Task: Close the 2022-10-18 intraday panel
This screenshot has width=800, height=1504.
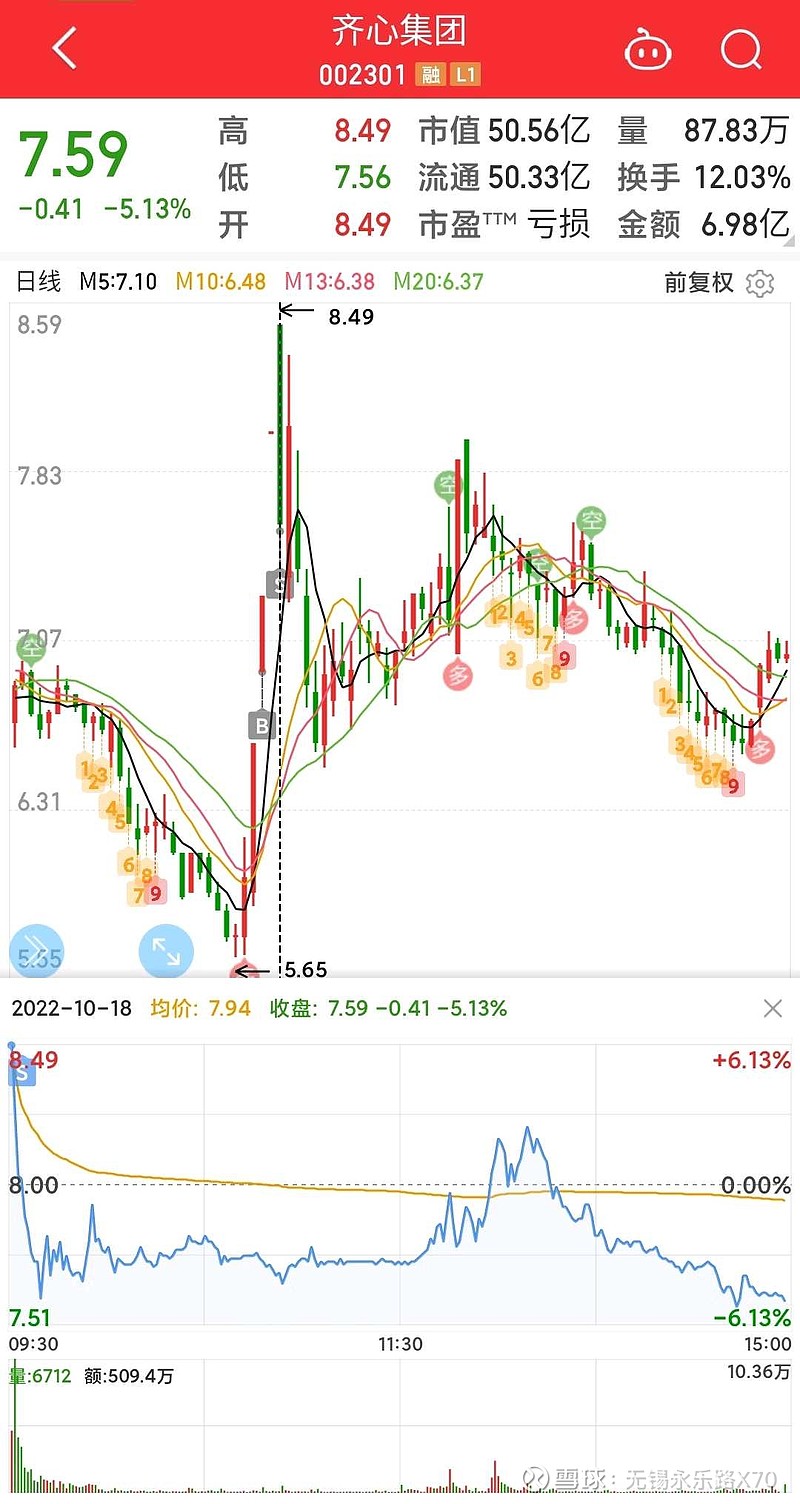Action: pyautogui.click(x=773, y=1008)
